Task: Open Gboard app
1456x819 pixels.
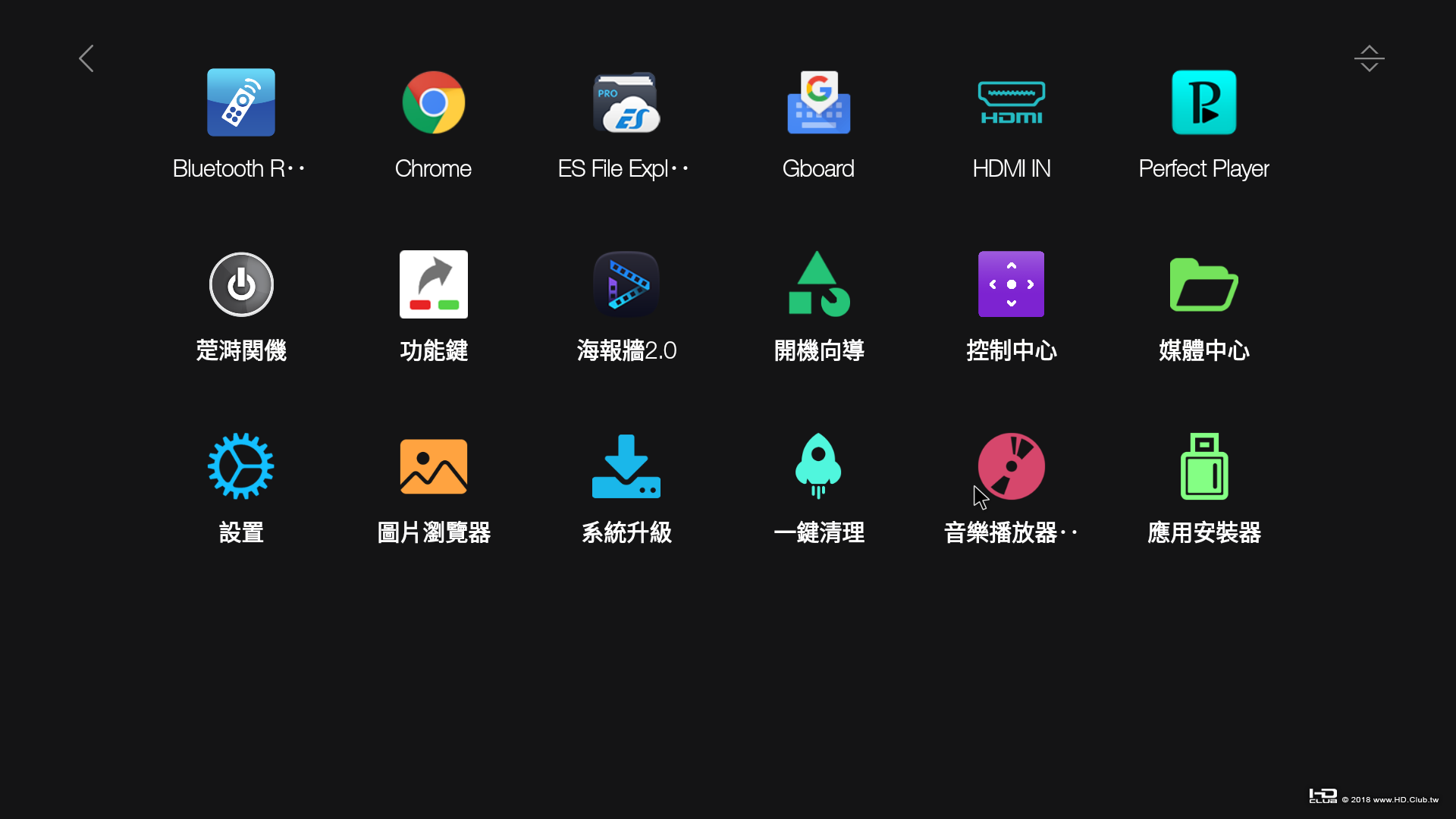Action: click(818, 102)
